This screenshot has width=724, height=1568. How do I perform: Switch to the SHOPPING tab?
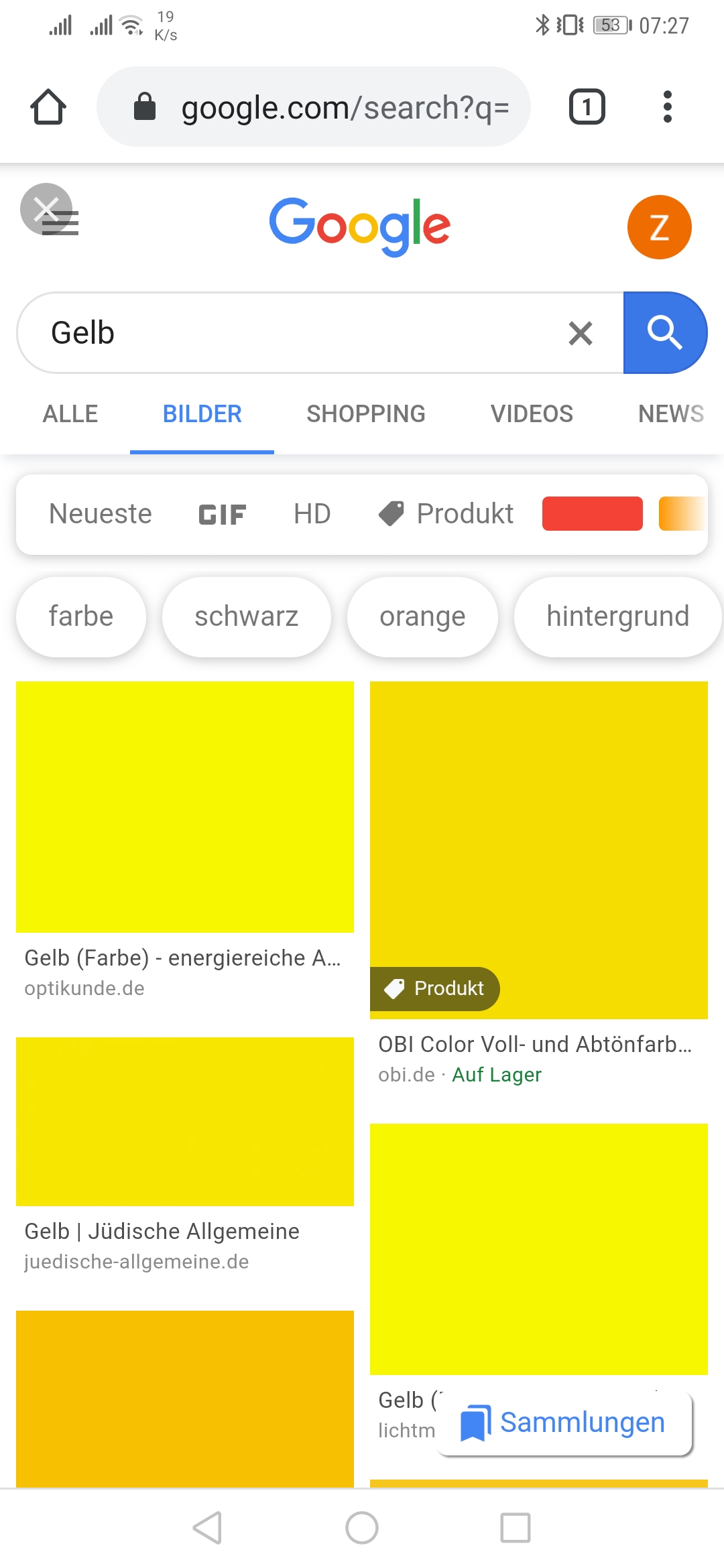click(x=366, y=414)
